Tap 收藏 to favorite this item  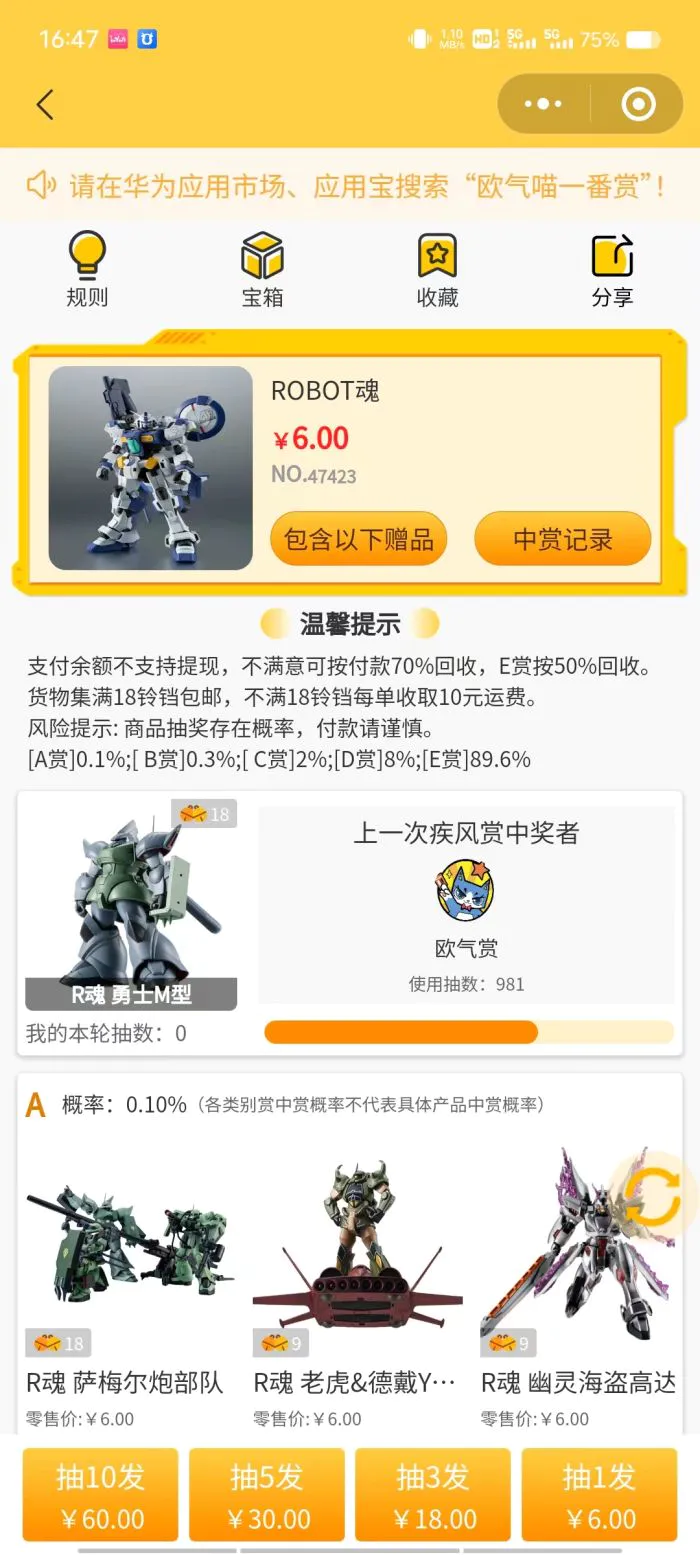437,270
